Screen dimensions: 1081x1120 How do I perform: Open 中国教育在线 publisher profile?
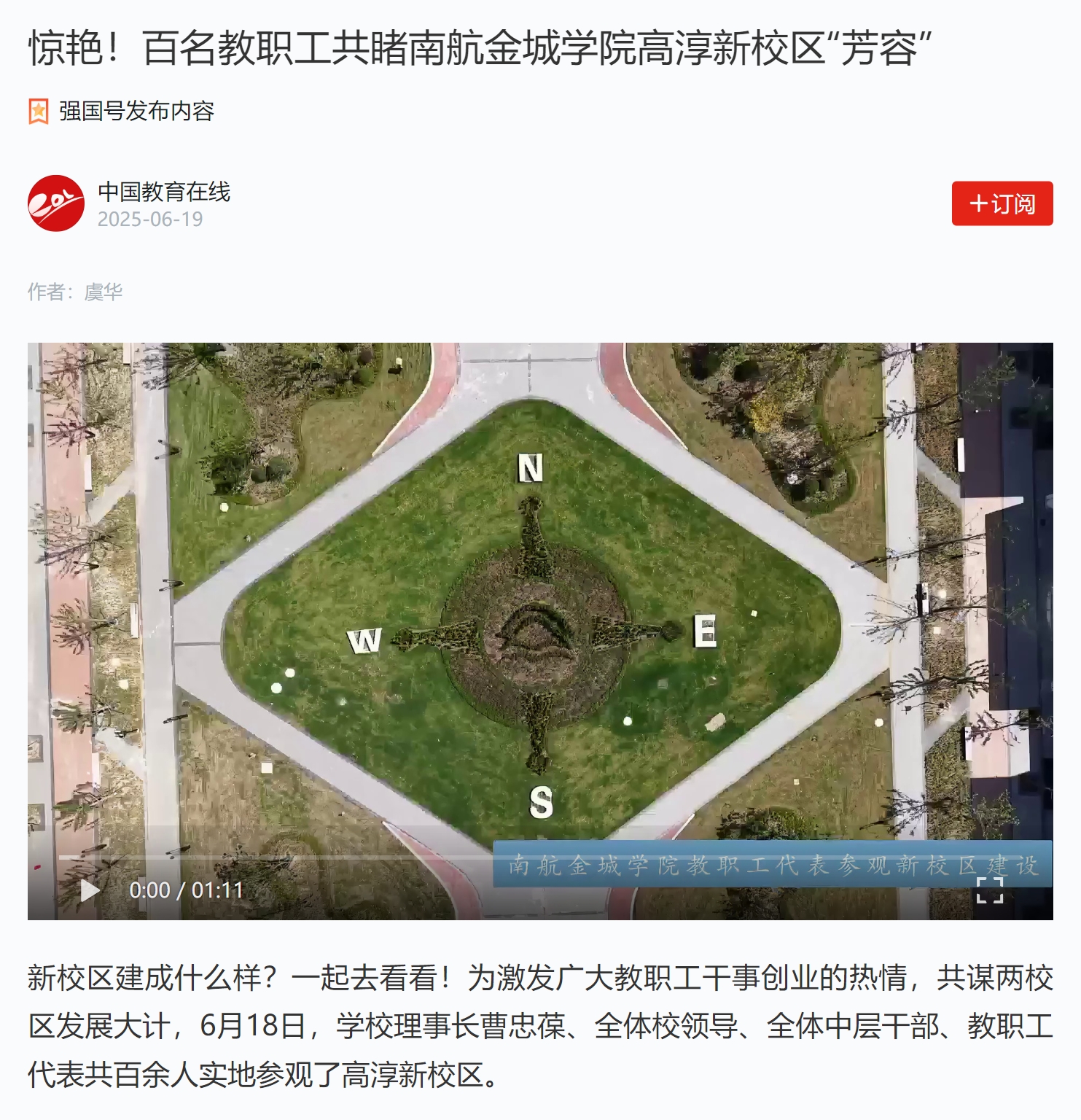point(163,192)
